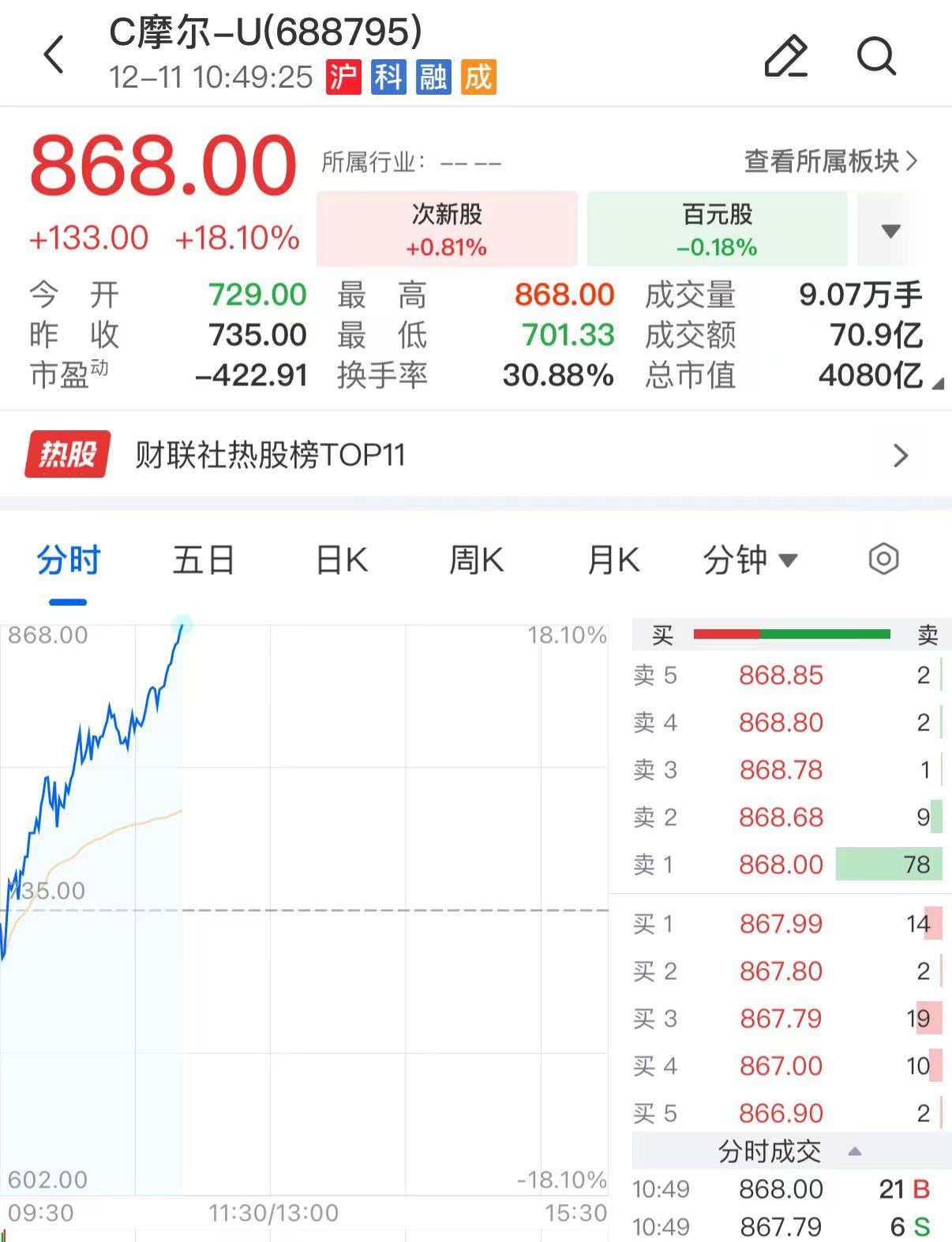Click the 科 badge next to the timestamp
This screenshot has height=1242, width=952.
[x=388, y=77]
